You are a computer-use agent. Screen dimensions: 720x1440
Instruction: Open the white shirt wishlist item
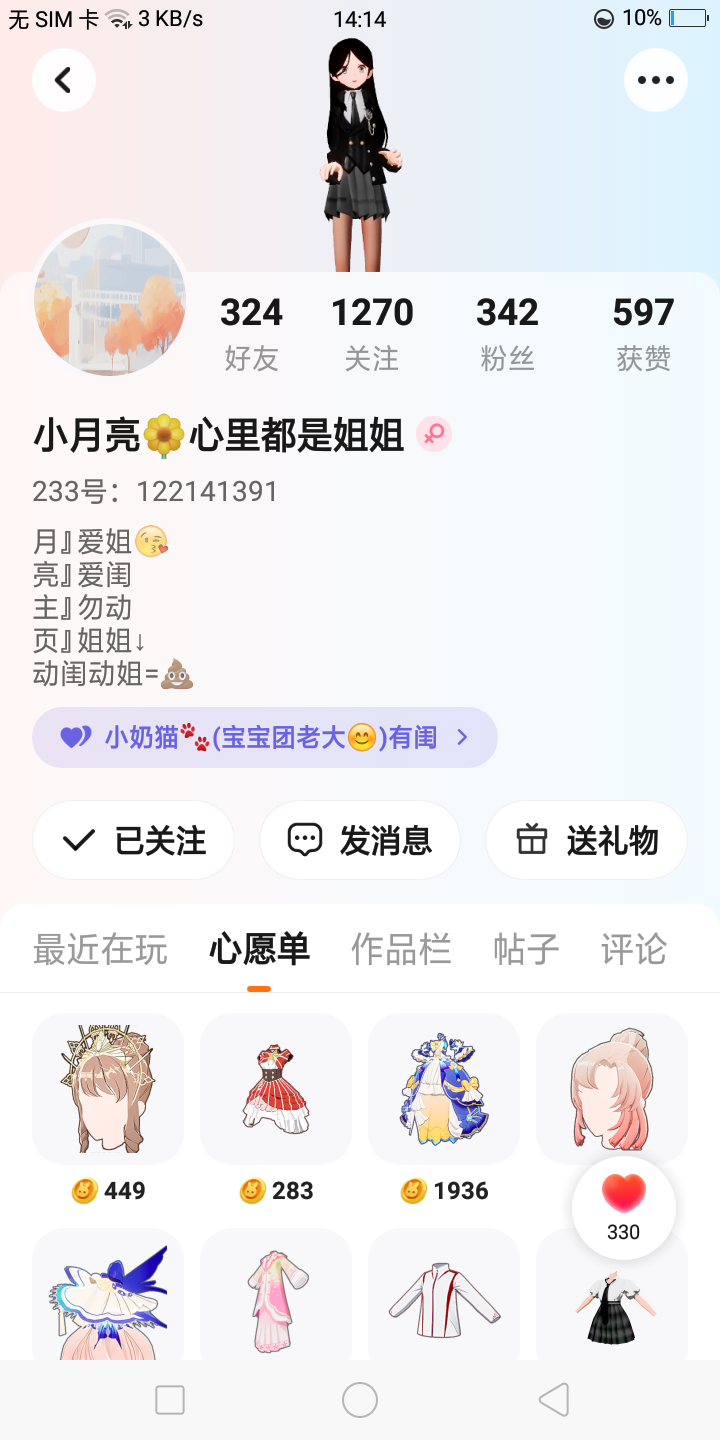coord(444,1295)
